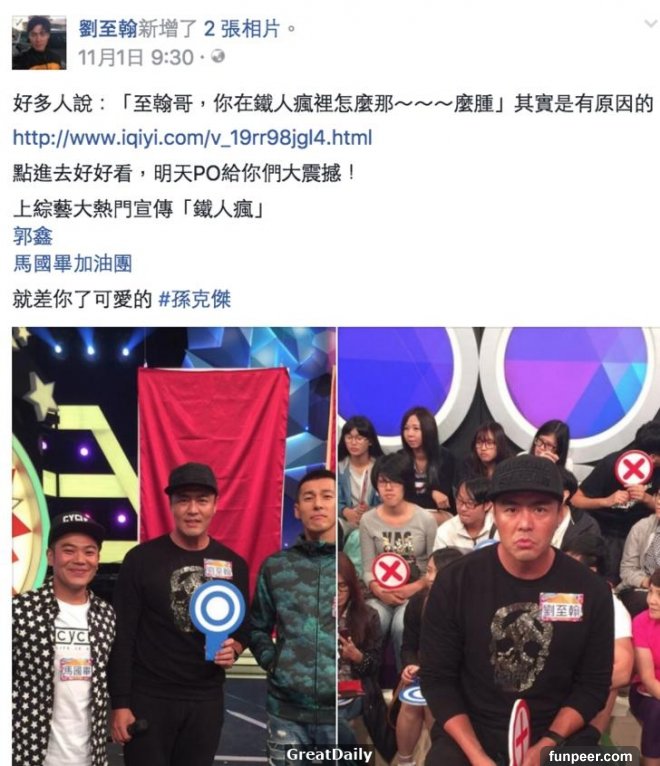The image size is (660, 766).
Task: Open tagged page 馬國畢加油團
Action: click(72, 264)
